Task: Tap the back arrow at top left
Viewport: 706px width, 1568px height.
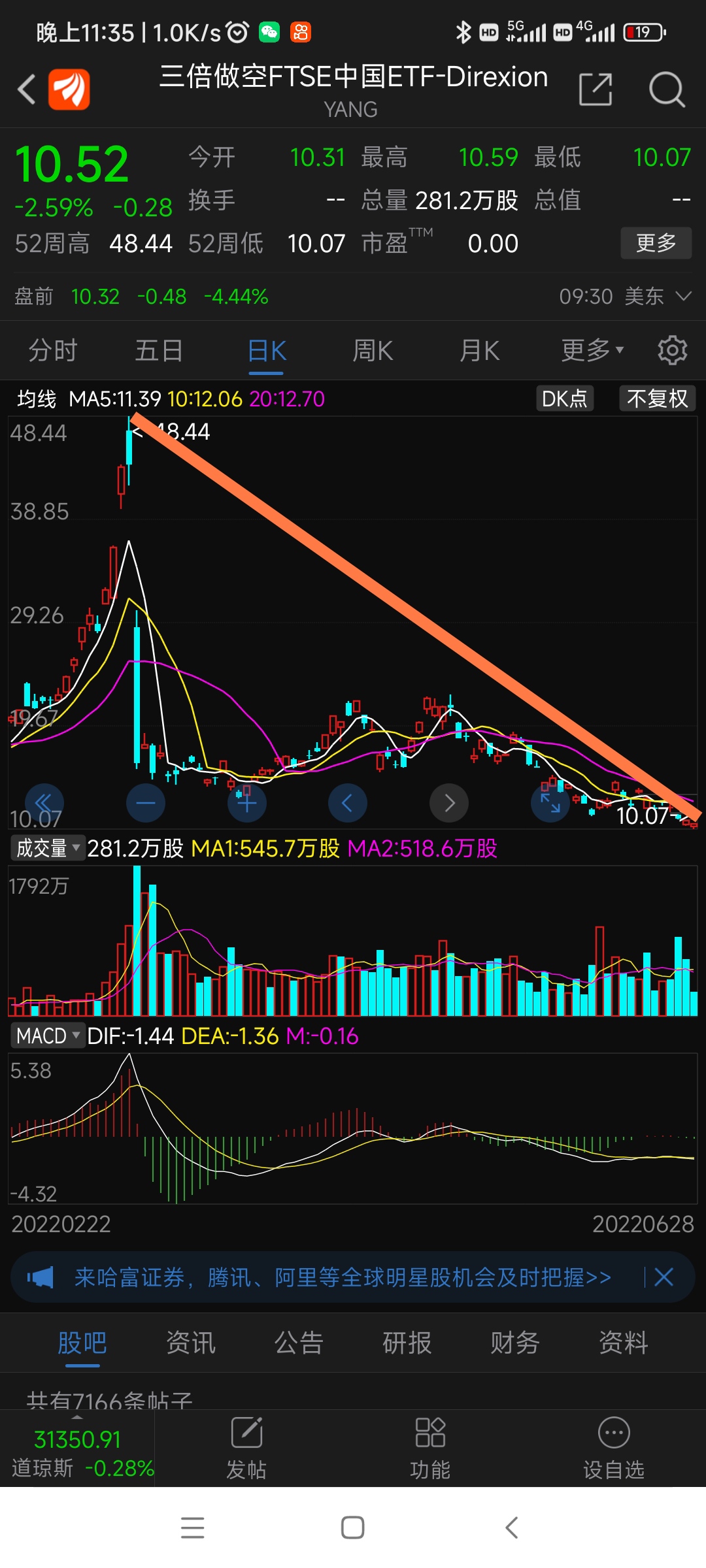Action: click(x=26, y=90)
